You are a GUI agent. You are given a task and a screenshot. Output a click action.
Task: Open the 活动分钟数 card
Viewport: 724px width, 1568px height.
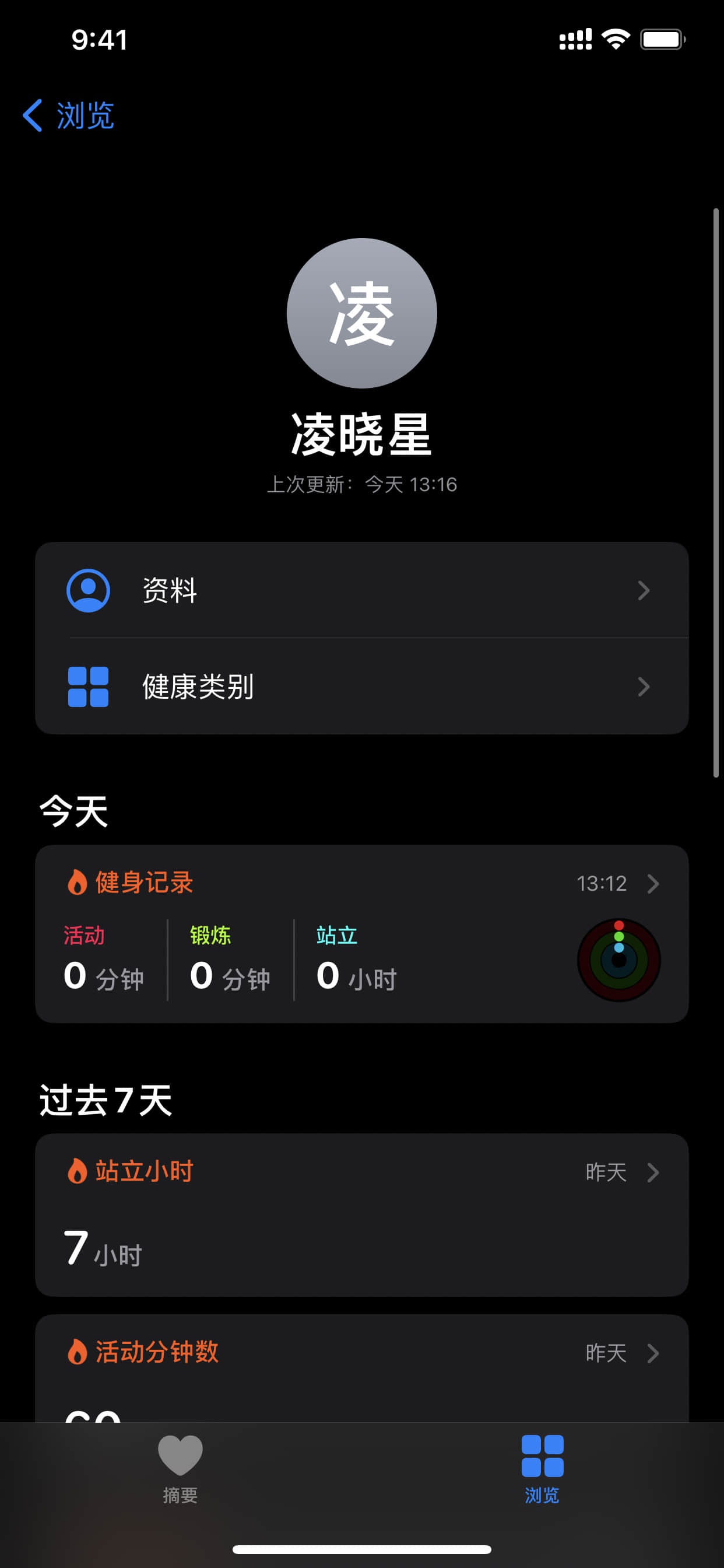(362, 1368)
